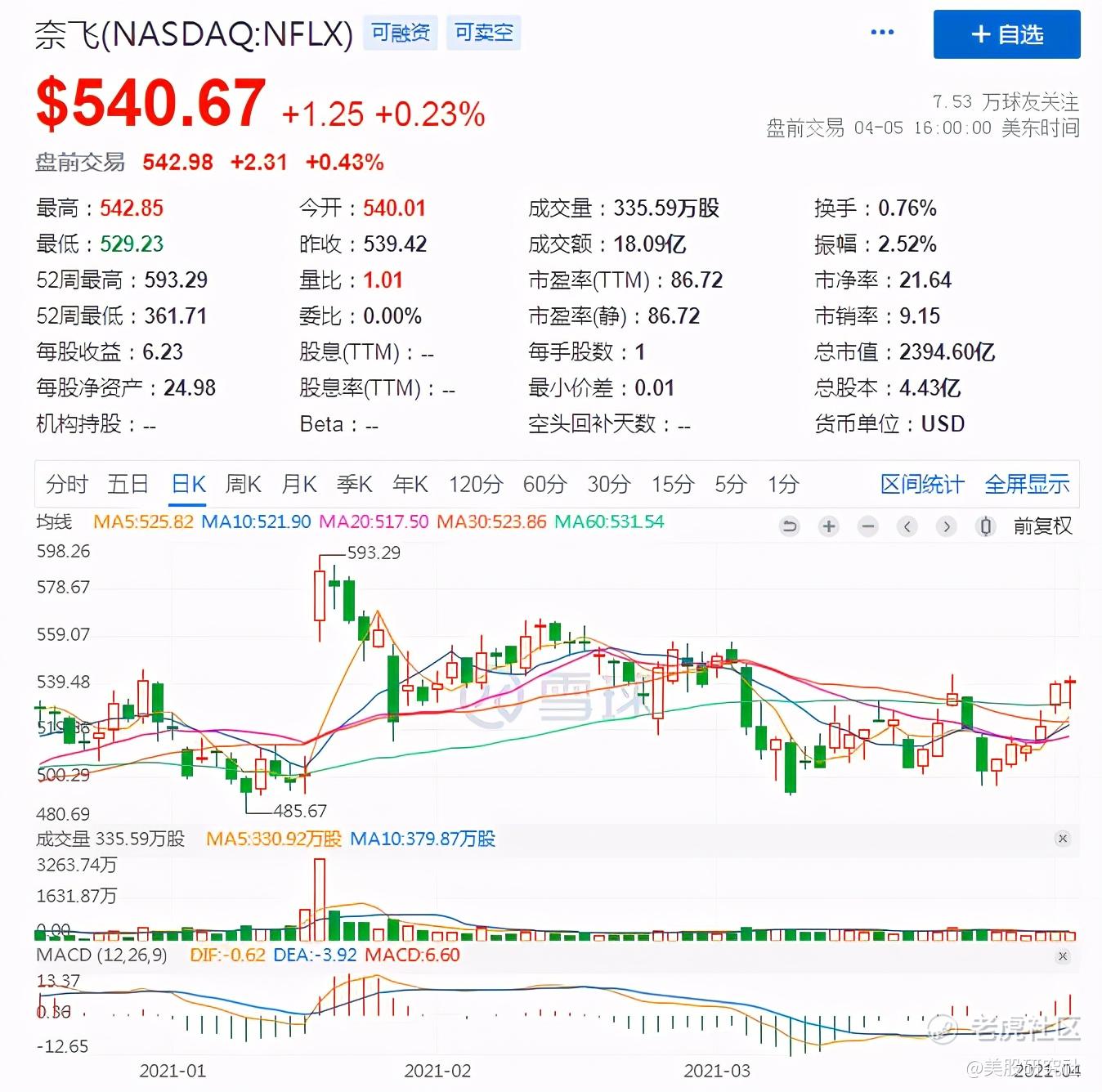The height and width of the screenshot is (1092, 1102).
Task: Choose the 15分 interval tab
Action: (x=672, y=484)
